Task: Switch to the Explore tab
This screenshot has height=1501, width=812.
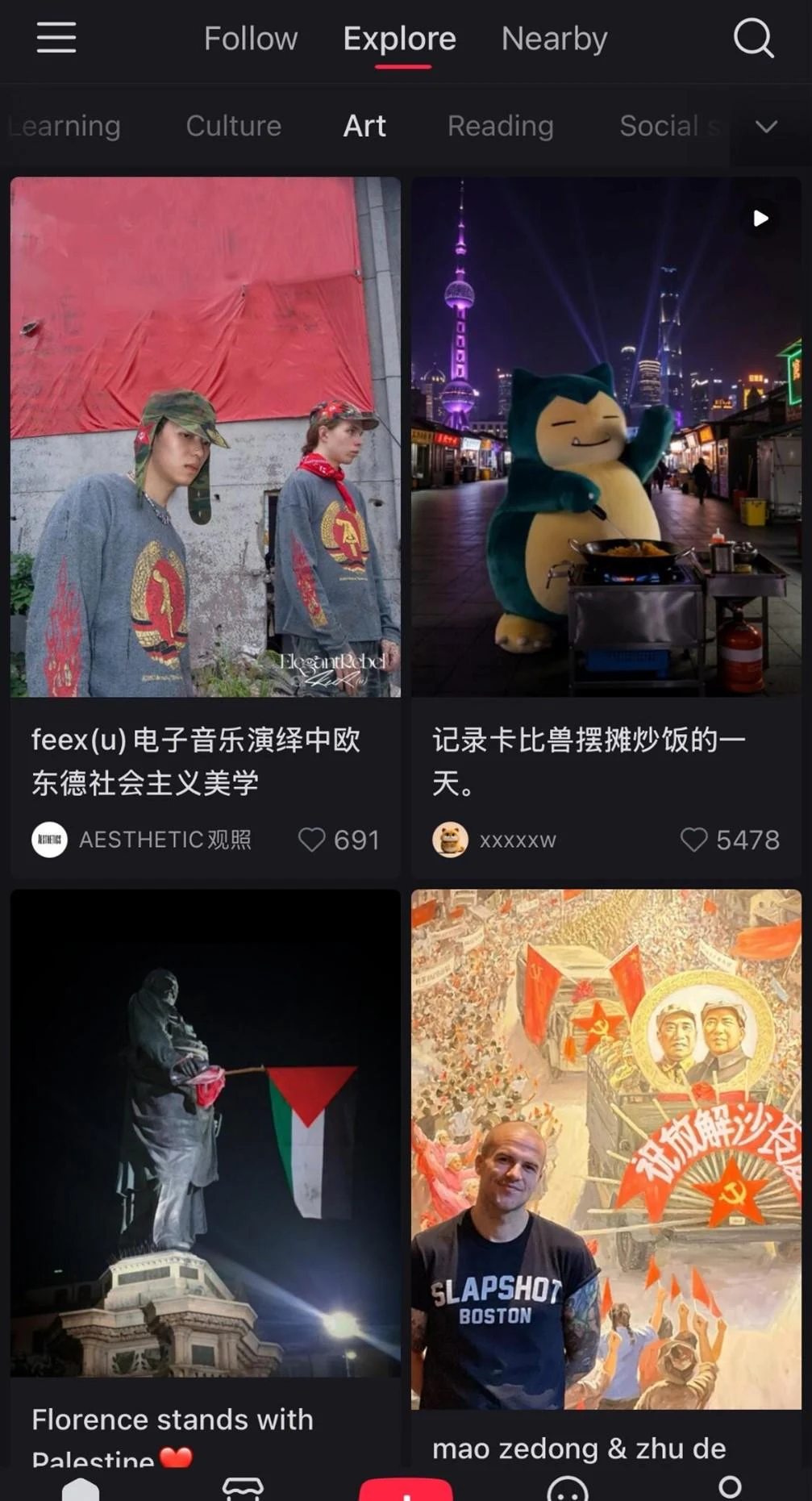Action: pyautogui.click(x=398, y=38)
